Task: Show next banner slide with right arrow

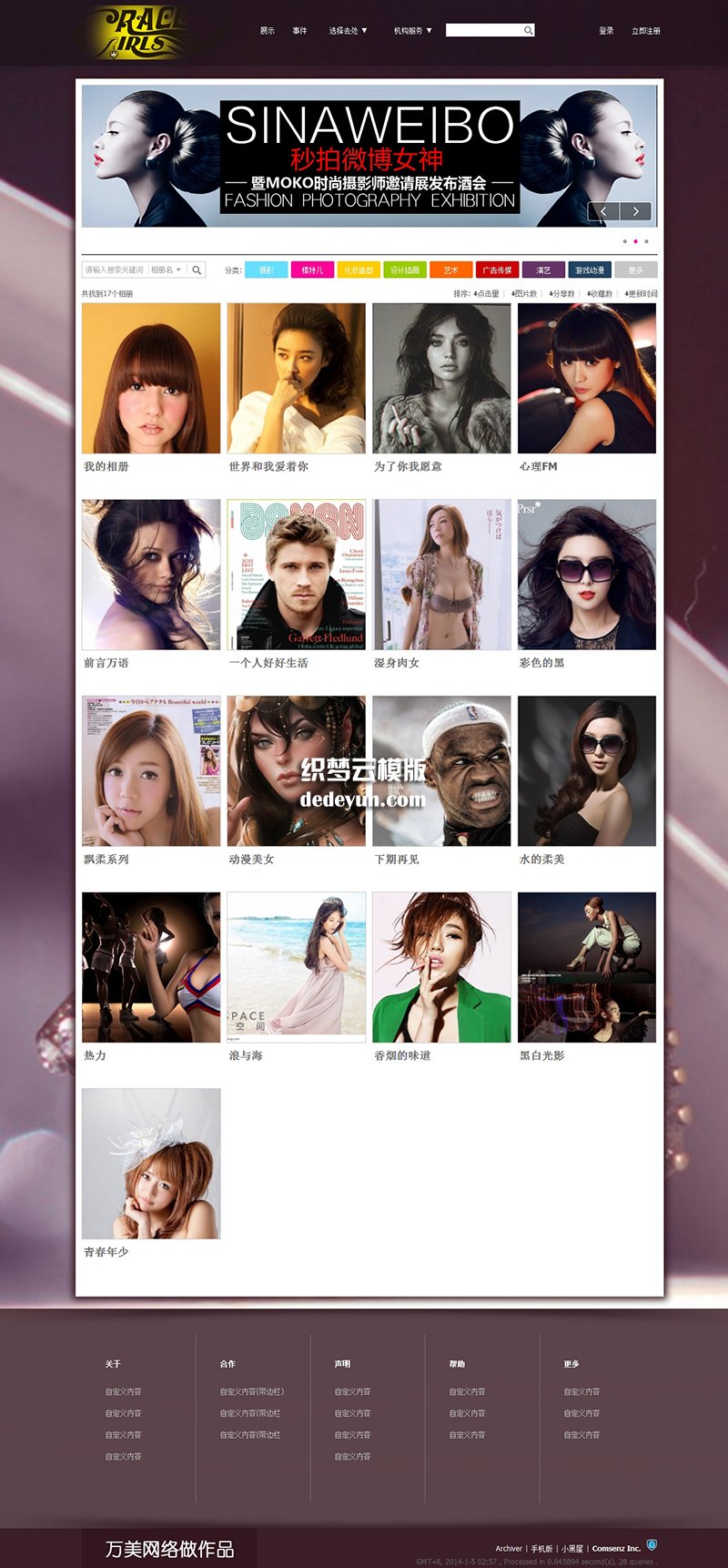Action: pyautogui.click(x=636, y=211)
